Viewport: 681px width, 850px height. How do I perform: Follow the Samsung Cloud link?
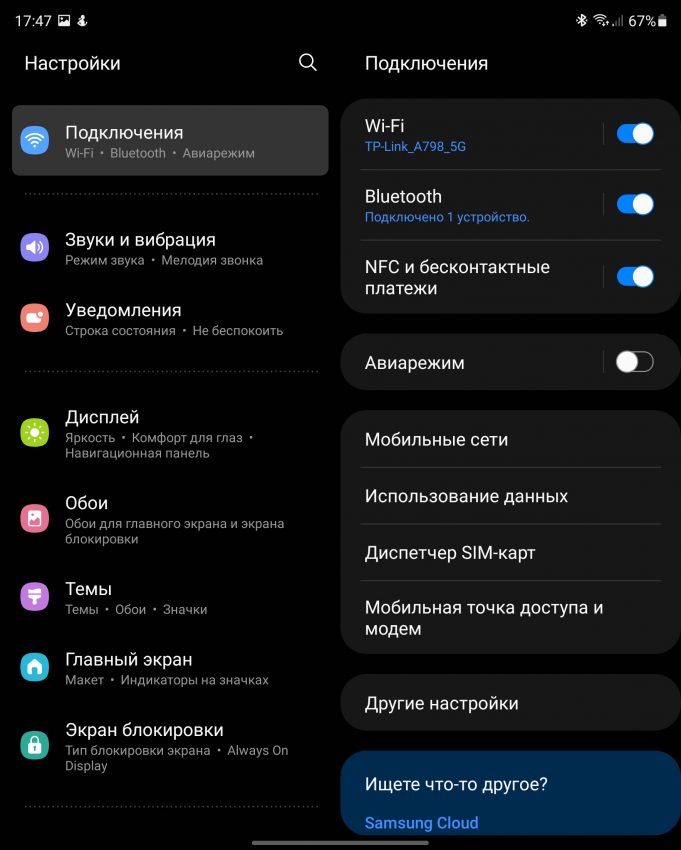coord(421,823)
